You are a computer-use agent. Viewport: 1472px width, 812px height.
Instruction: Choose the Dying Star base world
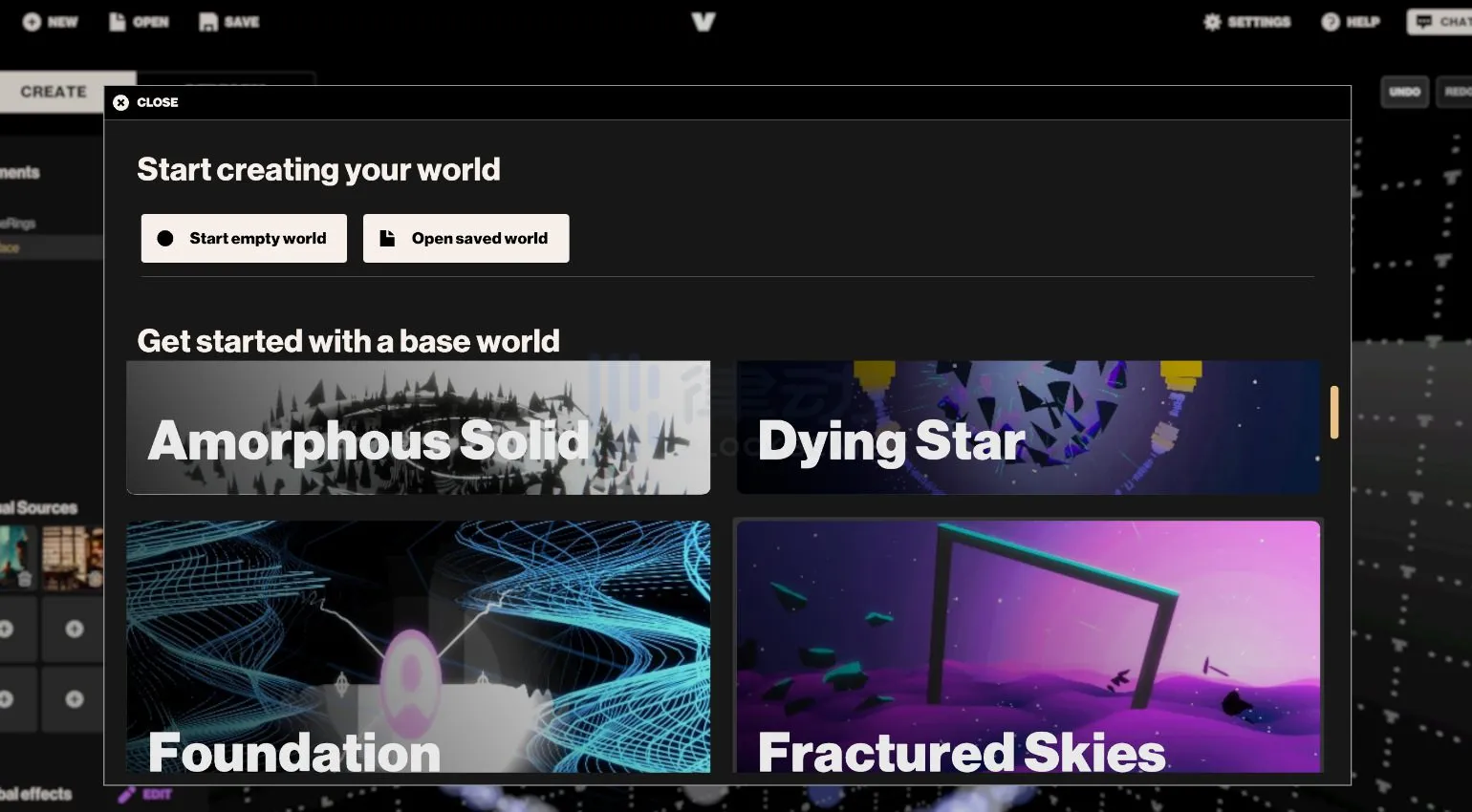(x=1028, y=427)
